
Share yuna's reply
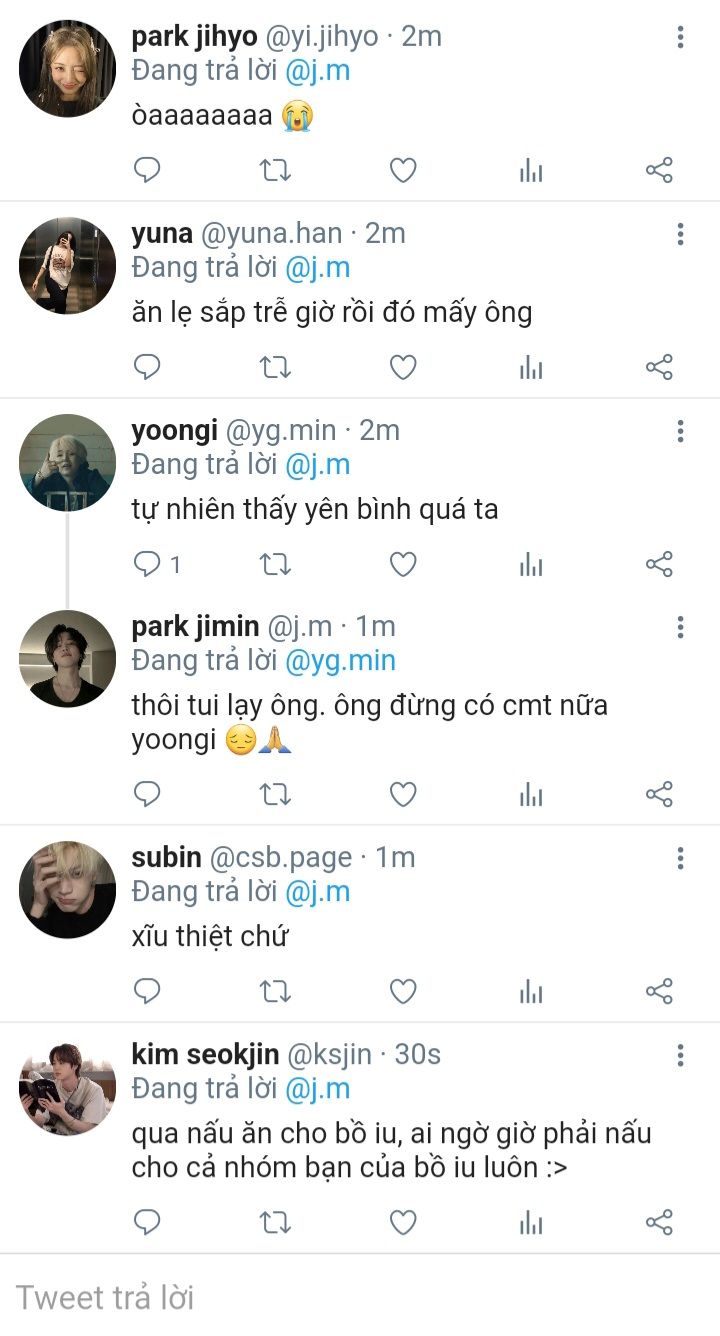(659, 368)
